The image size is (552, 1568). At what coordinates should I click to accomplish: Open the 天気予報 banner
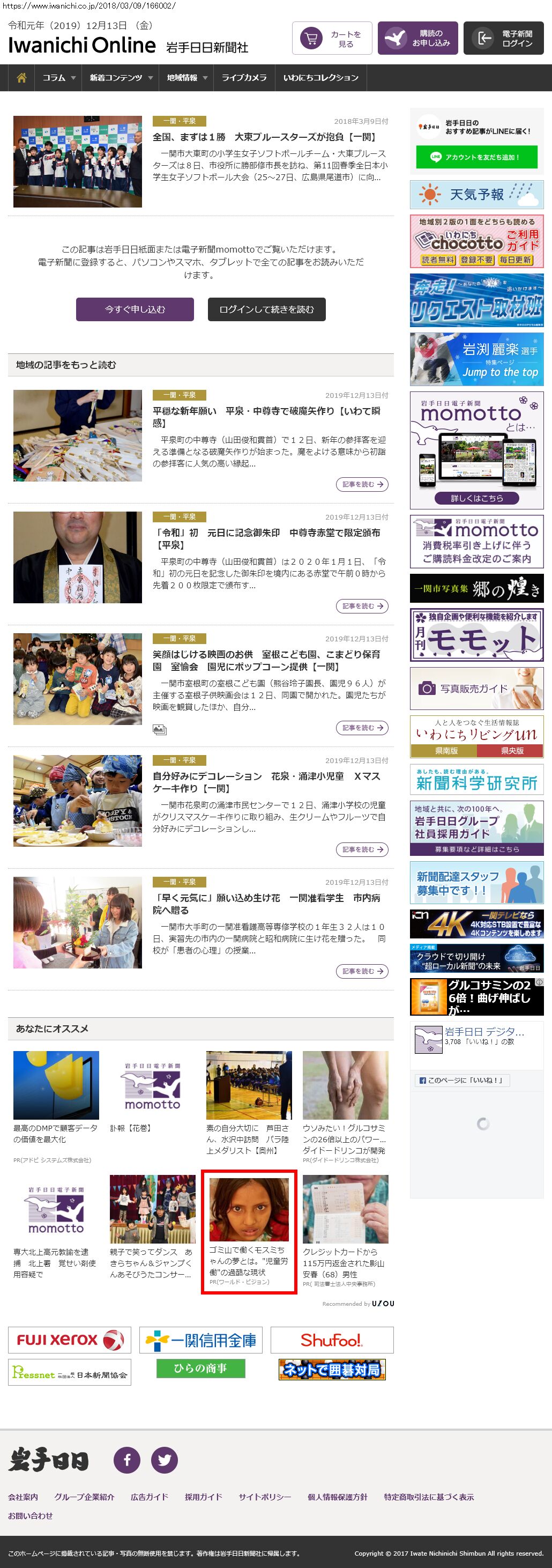coord(476,195)
